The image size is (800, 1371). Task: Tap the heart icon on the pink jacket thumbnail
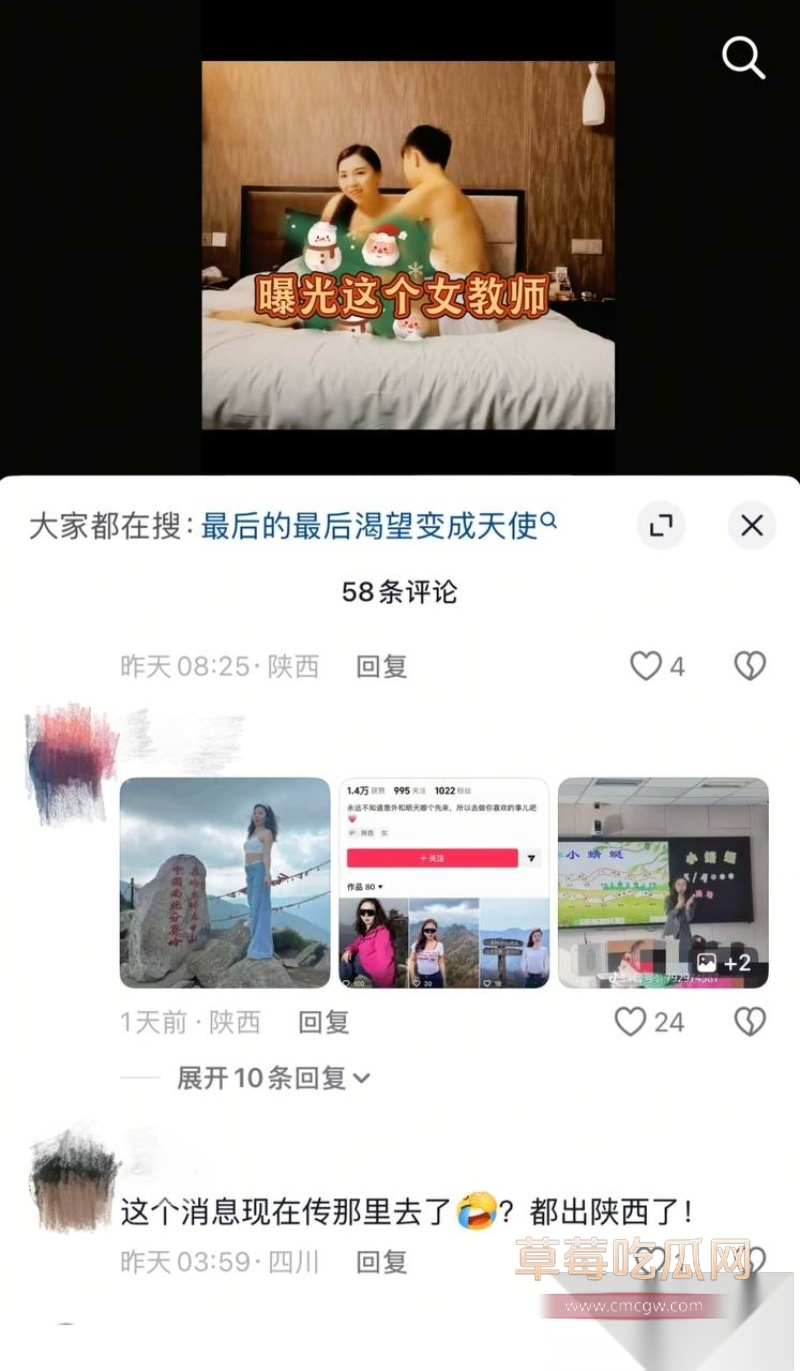pyautogui.click(x=347, y=983)
